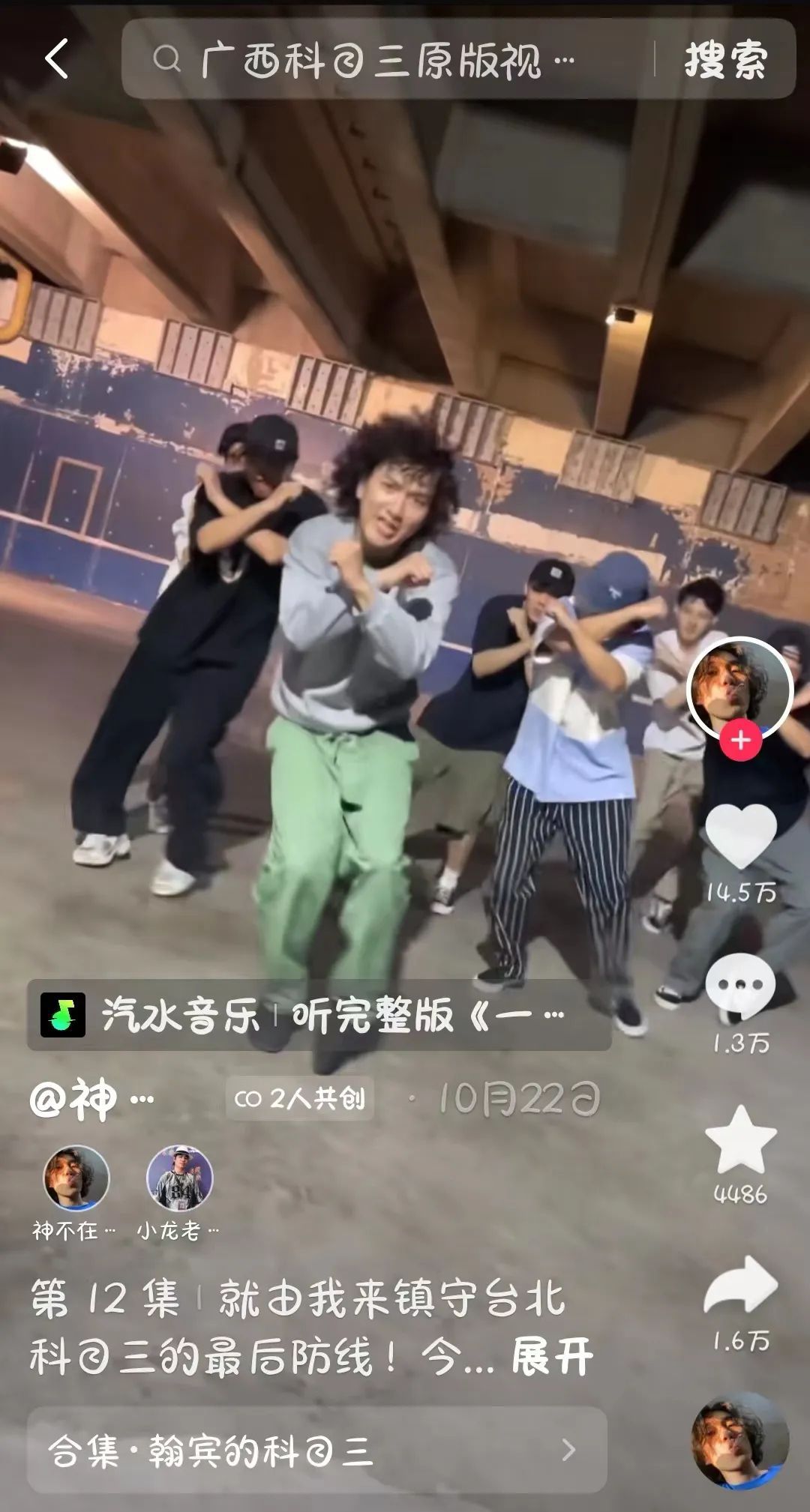This screenshot has height=1512, width=810.
Task: Tap the 搜索 button
Action: [x=724, y=59]
